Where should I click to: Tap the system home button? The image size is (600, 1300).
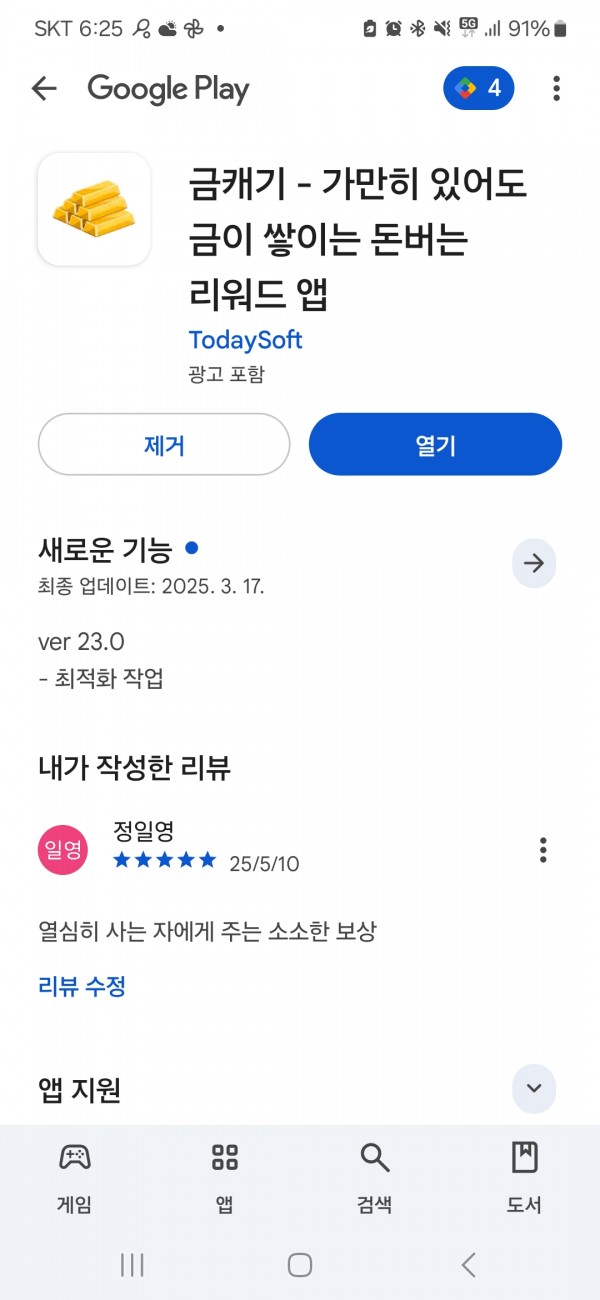(300, 1265)
